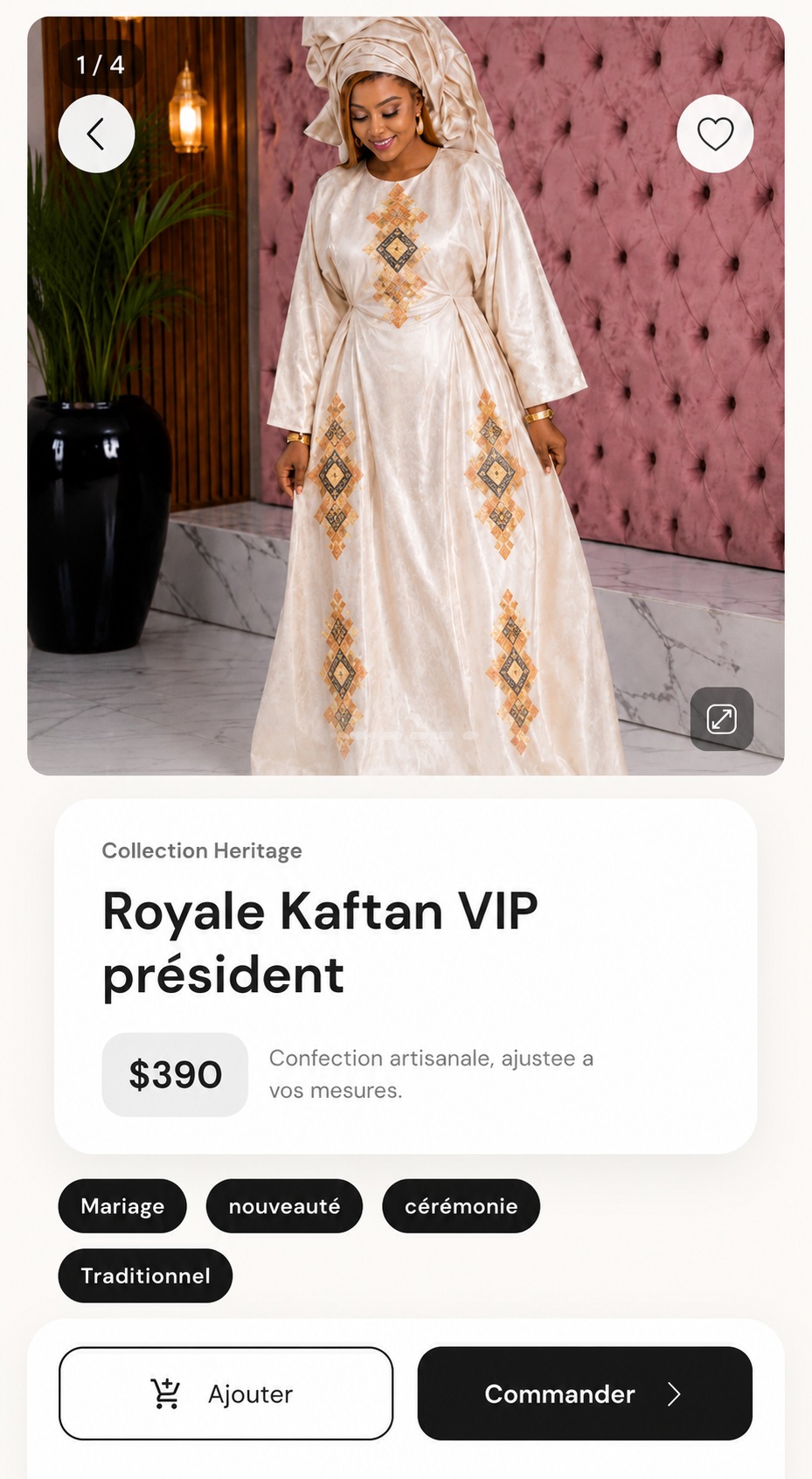Add the kaftan to favorites with heart
812x1479 pixels.
click(715, 134)
